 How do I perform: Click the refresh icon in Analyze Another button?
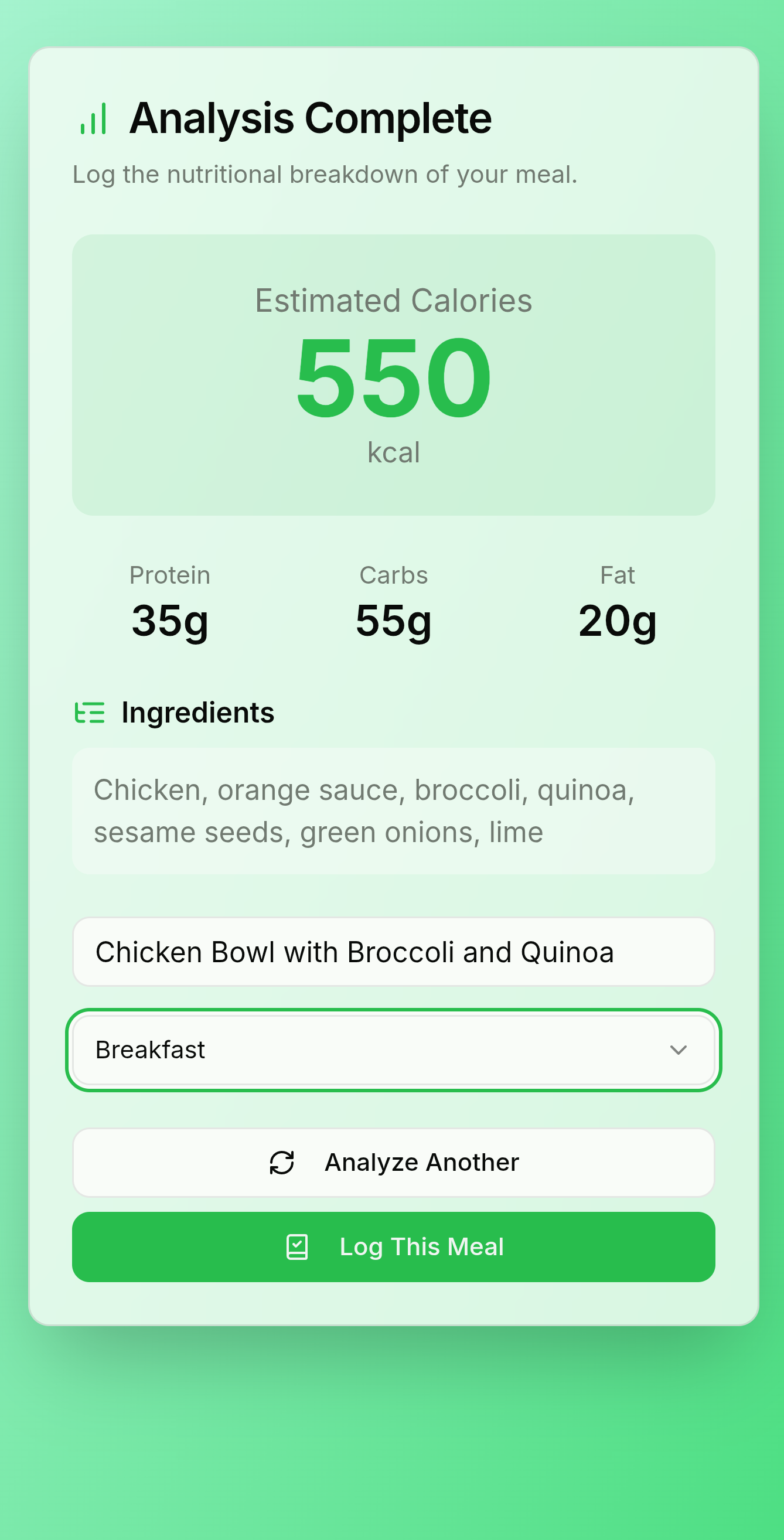(x=281, y=1162)
